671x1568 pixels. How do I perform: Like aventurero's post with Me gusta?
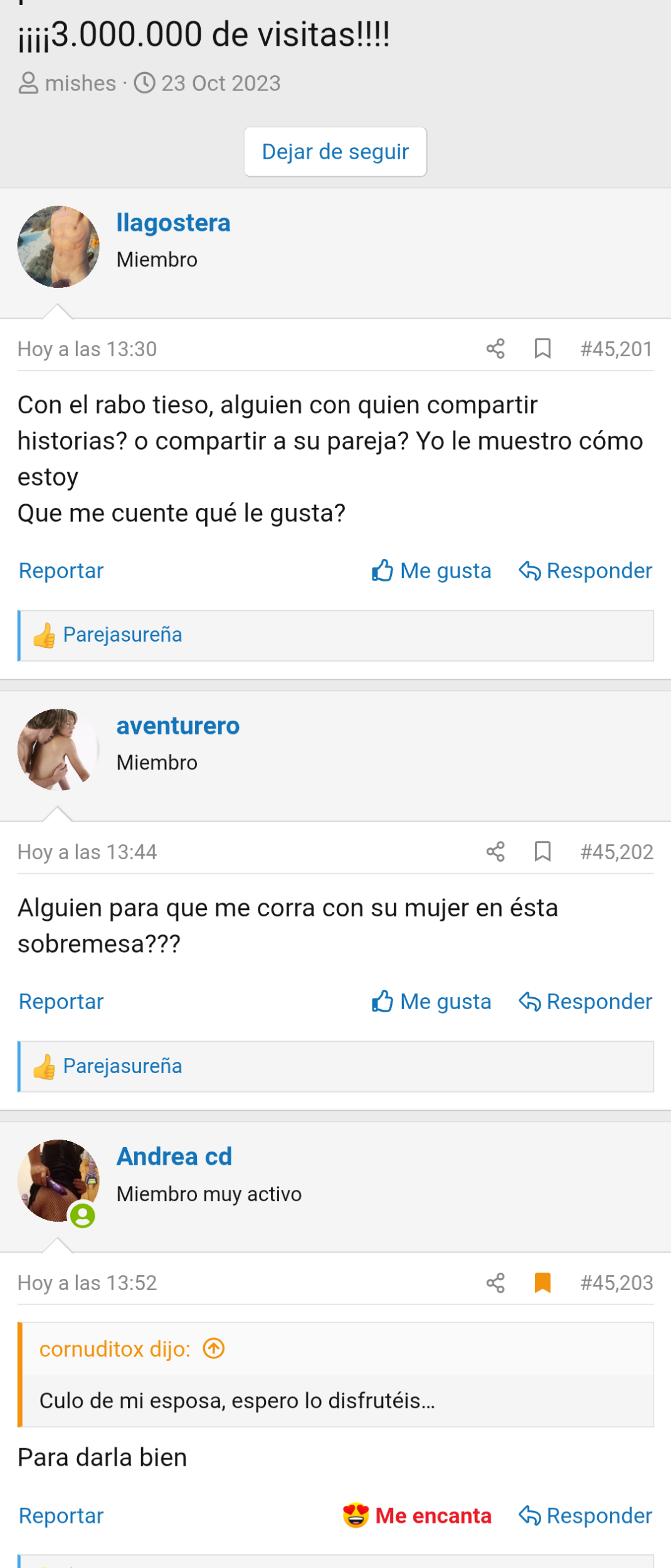431,1002
